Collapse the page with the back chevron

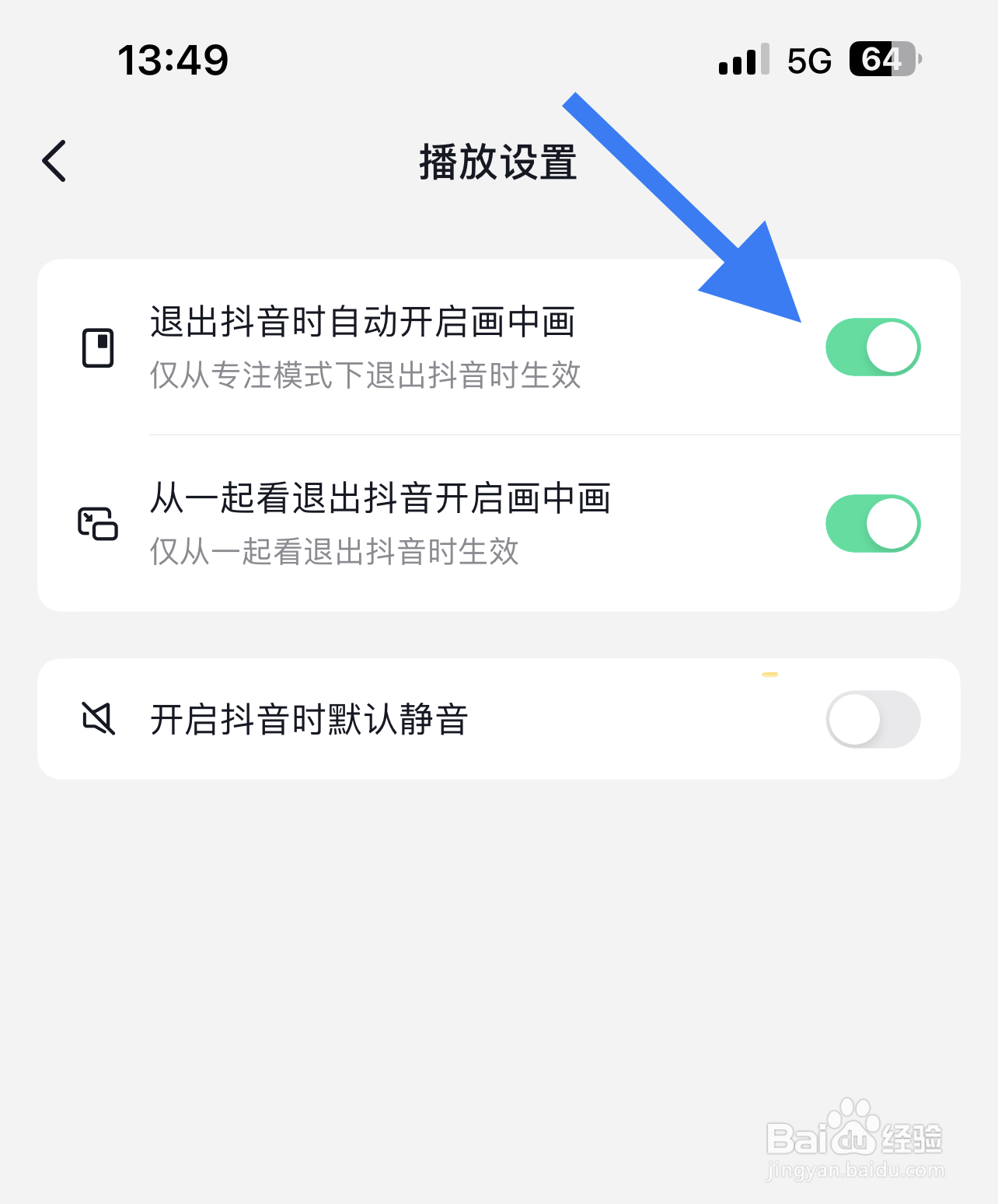coord(53,162)
